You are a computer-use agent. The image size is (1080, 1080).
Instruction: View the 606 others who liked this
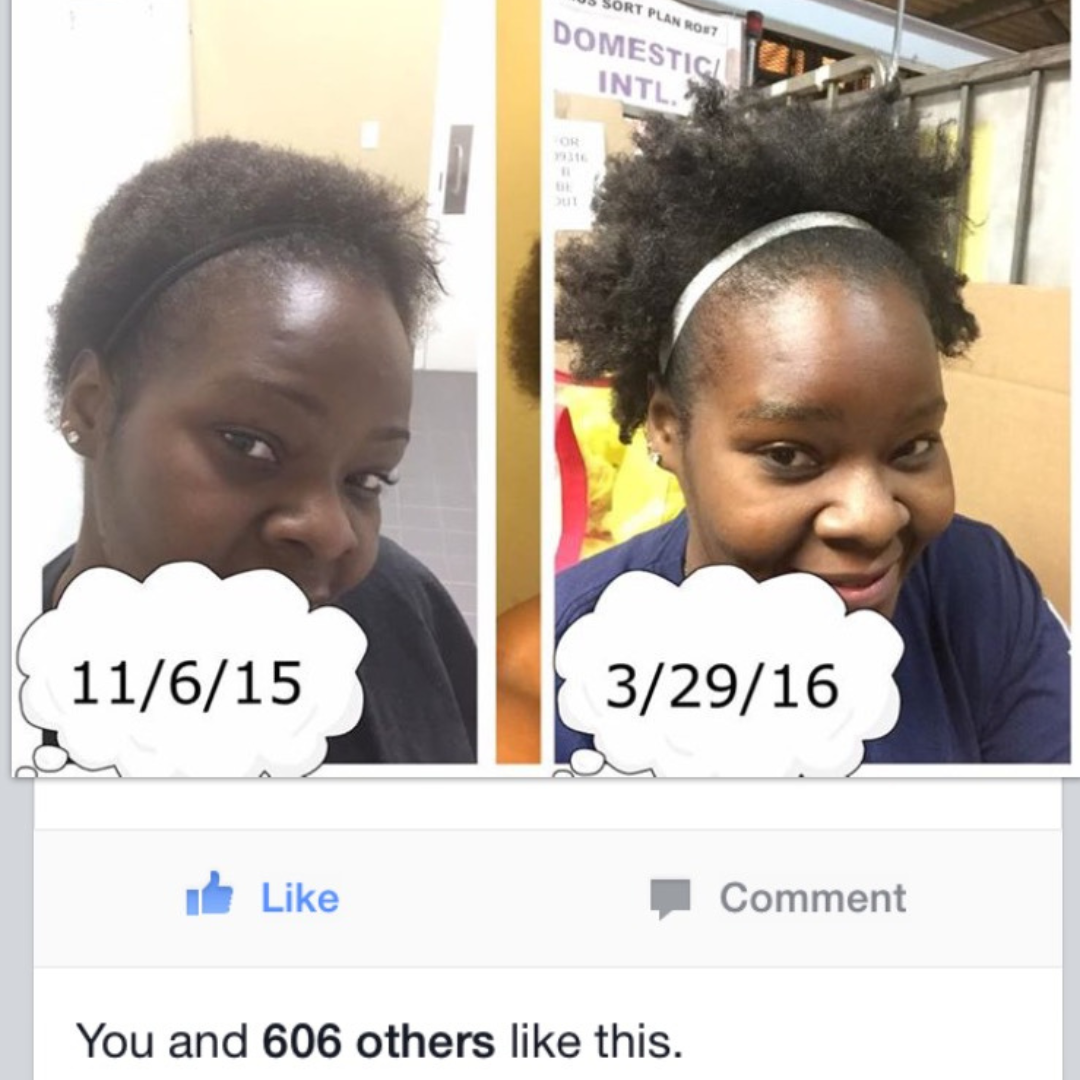click(x=378, y=1041)
